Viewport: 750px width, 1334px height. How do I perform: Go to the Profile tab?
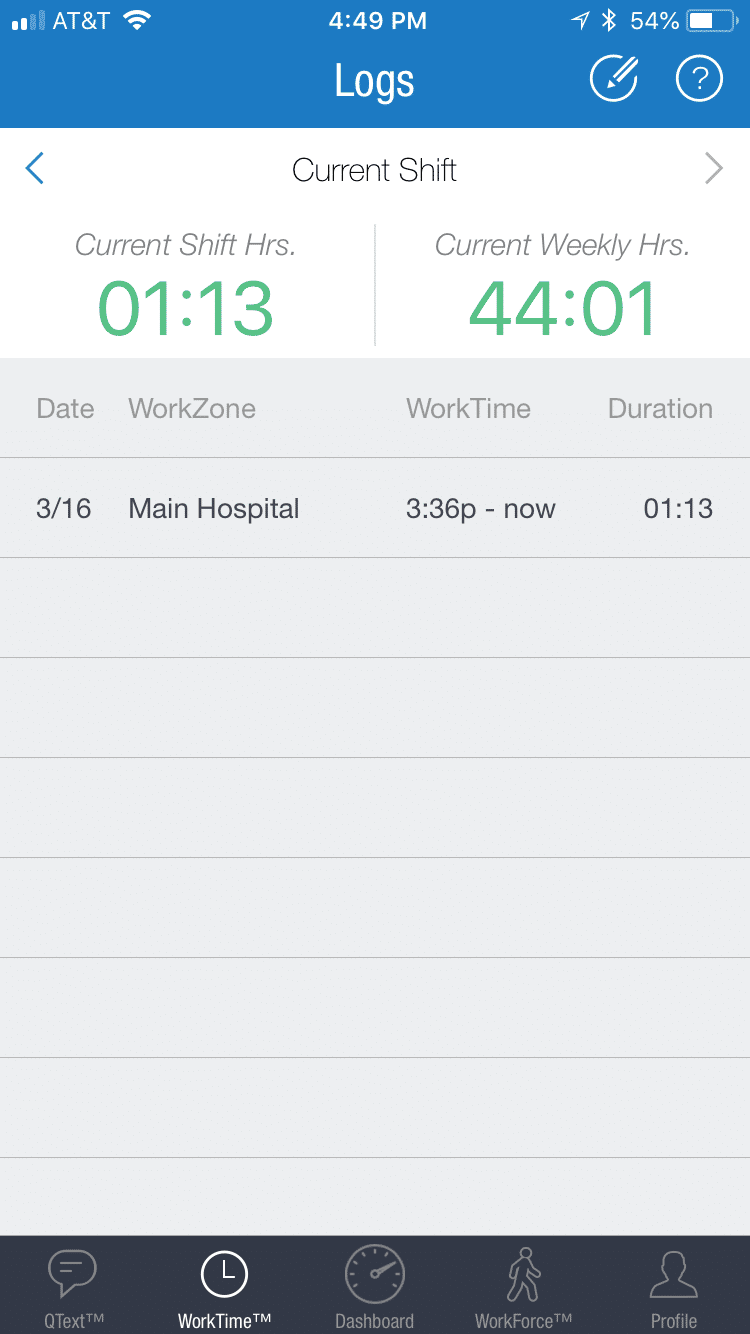click(673, 1286)
